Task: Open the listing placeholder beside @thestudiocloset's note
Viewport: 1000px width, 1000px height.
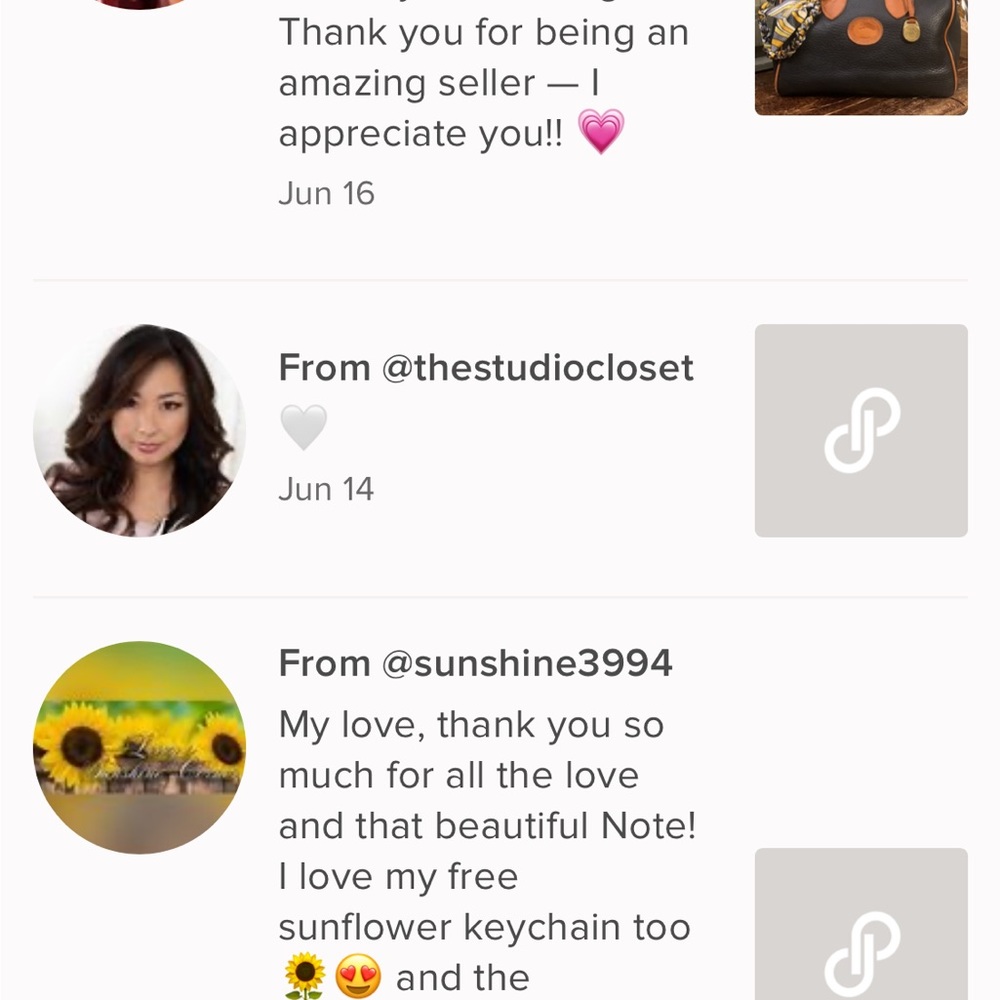Action: click(861, 430)
